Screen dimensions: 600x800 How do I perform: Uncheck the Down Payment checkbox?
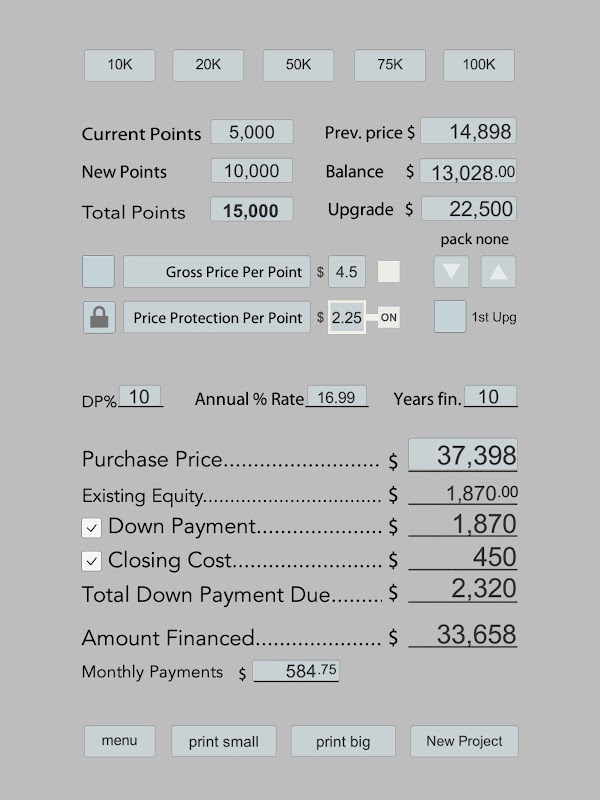pyautogui.click(x=91, y=528)
